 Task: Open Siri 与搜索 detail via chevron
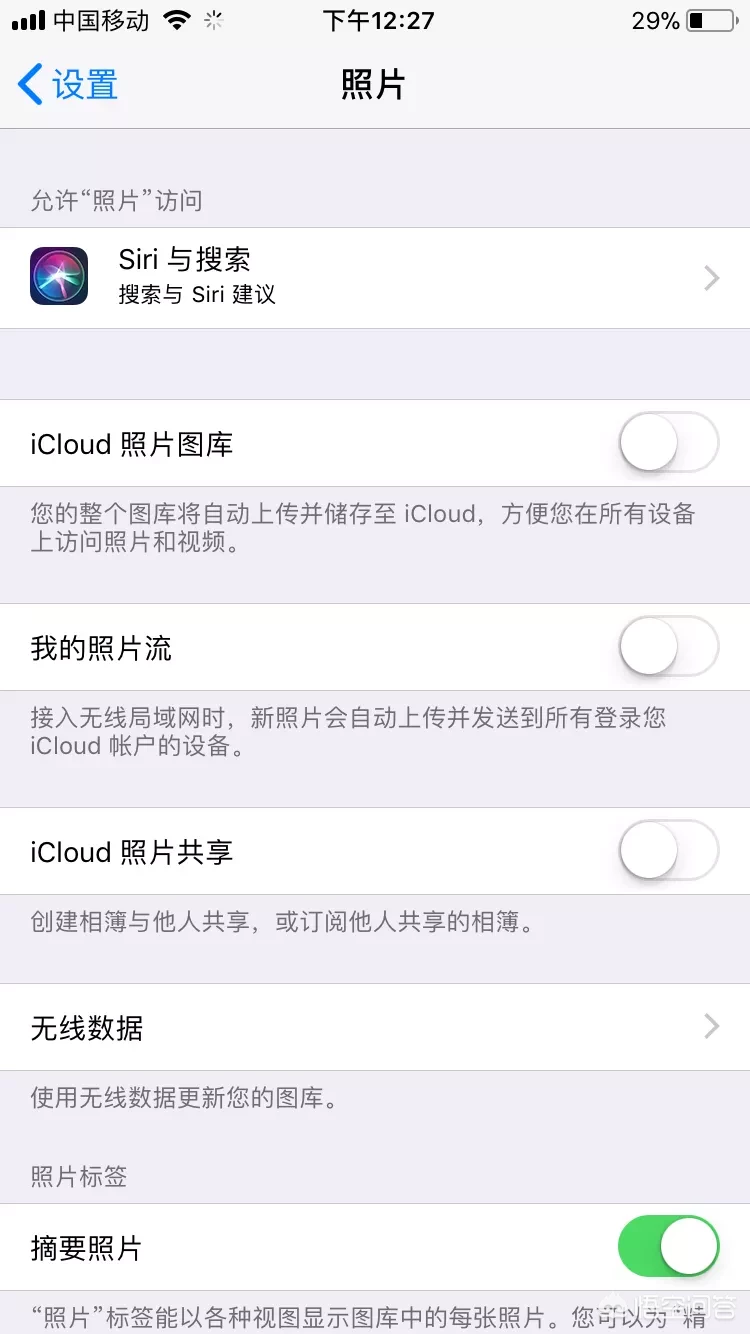[x=710, y=277]
